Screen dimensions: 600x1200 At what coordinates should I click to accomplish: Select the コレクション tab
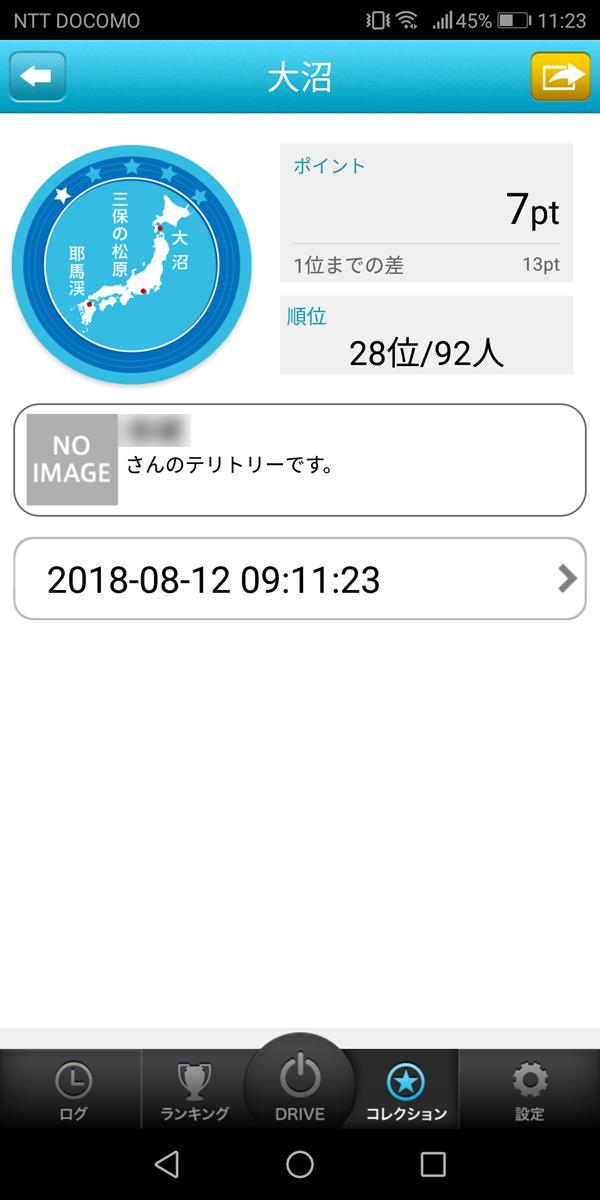pyautogui.click(x=406, y=1090)
